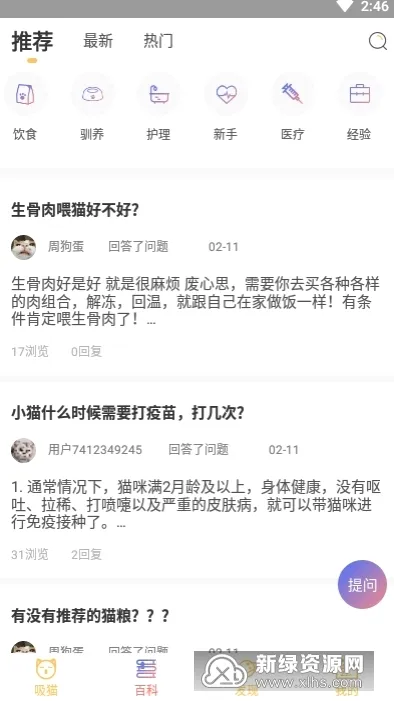Open the 饮食 category

25,108
